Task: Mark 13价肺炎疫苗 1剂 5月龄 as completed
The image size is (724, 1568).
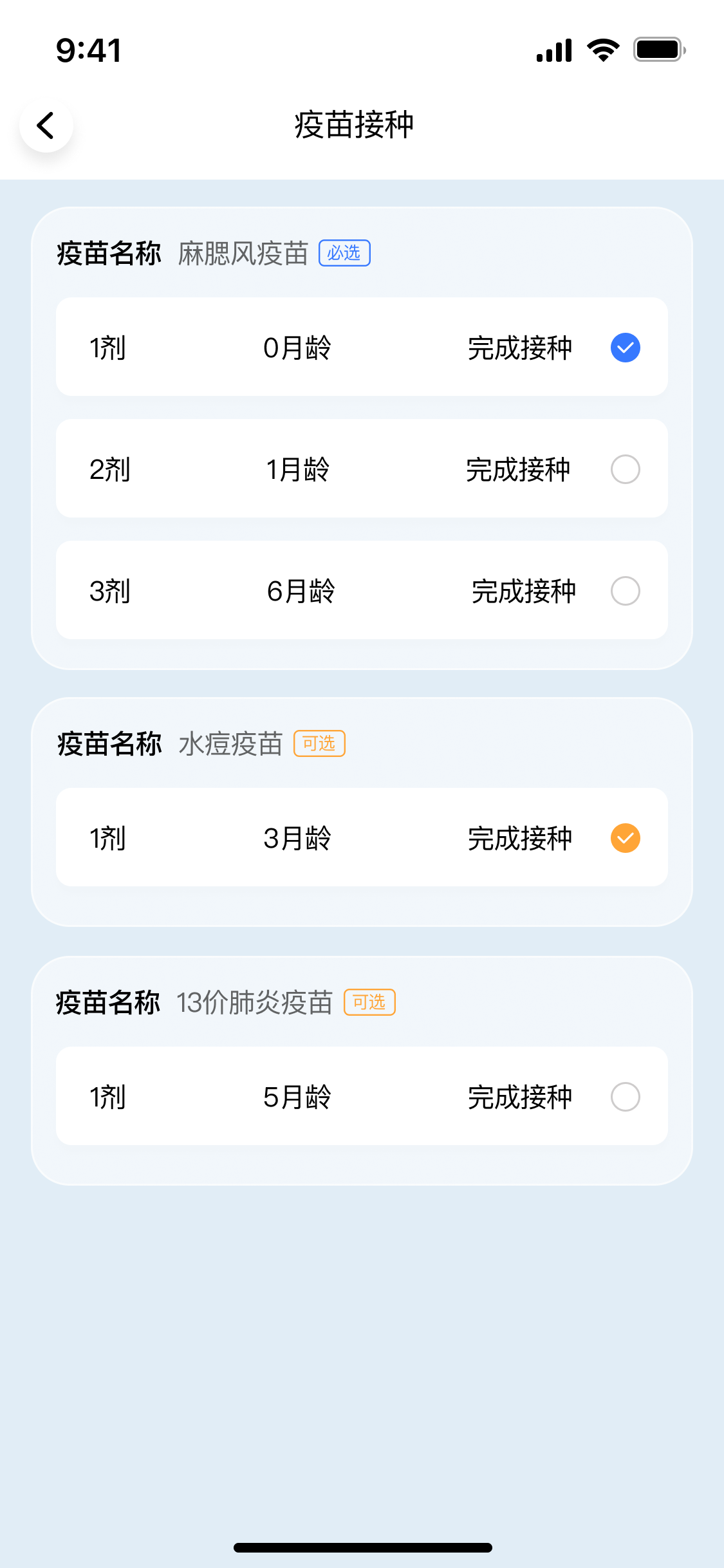Action: [x=625, y=1097]
